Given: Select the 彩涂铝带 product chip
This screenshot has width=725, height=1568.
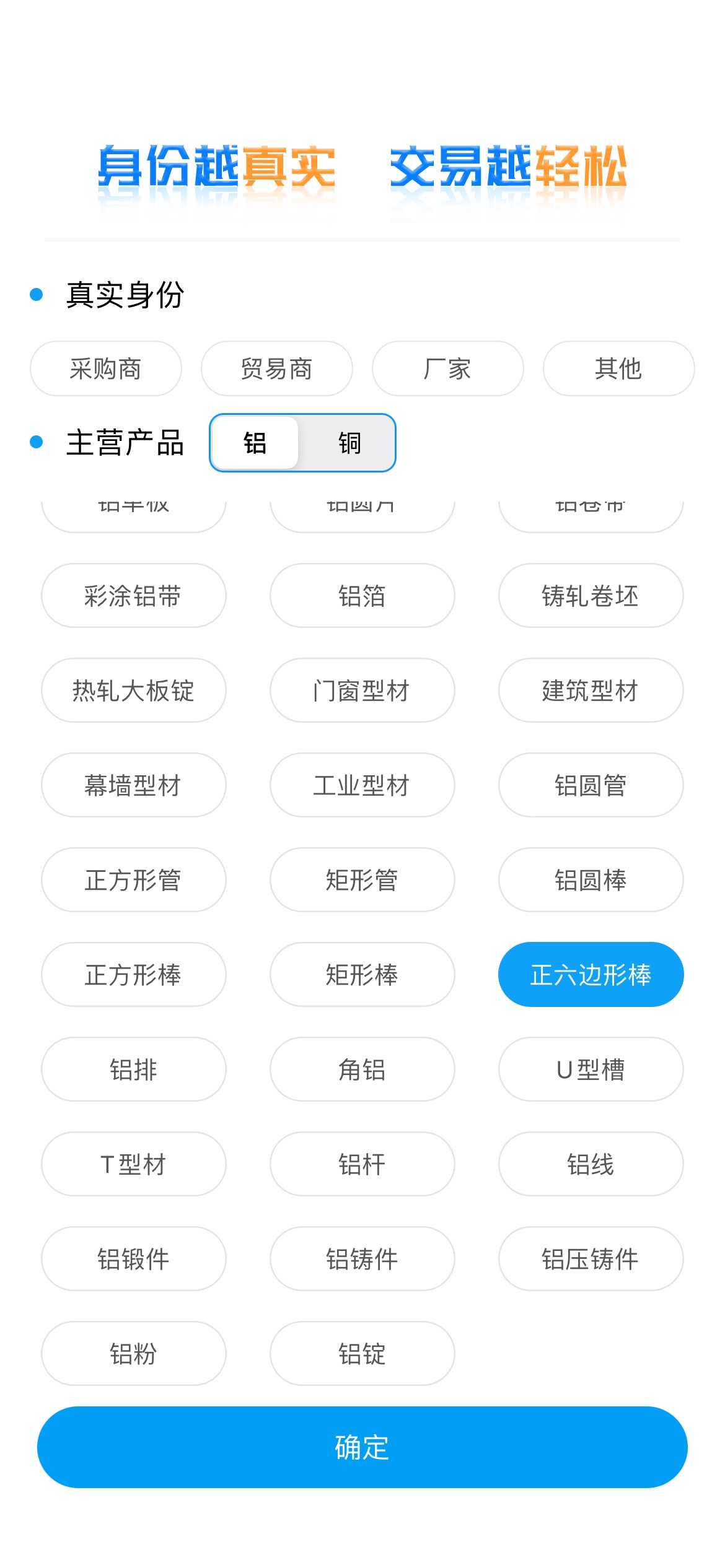Looking at the screenshot, I should 134,596.
